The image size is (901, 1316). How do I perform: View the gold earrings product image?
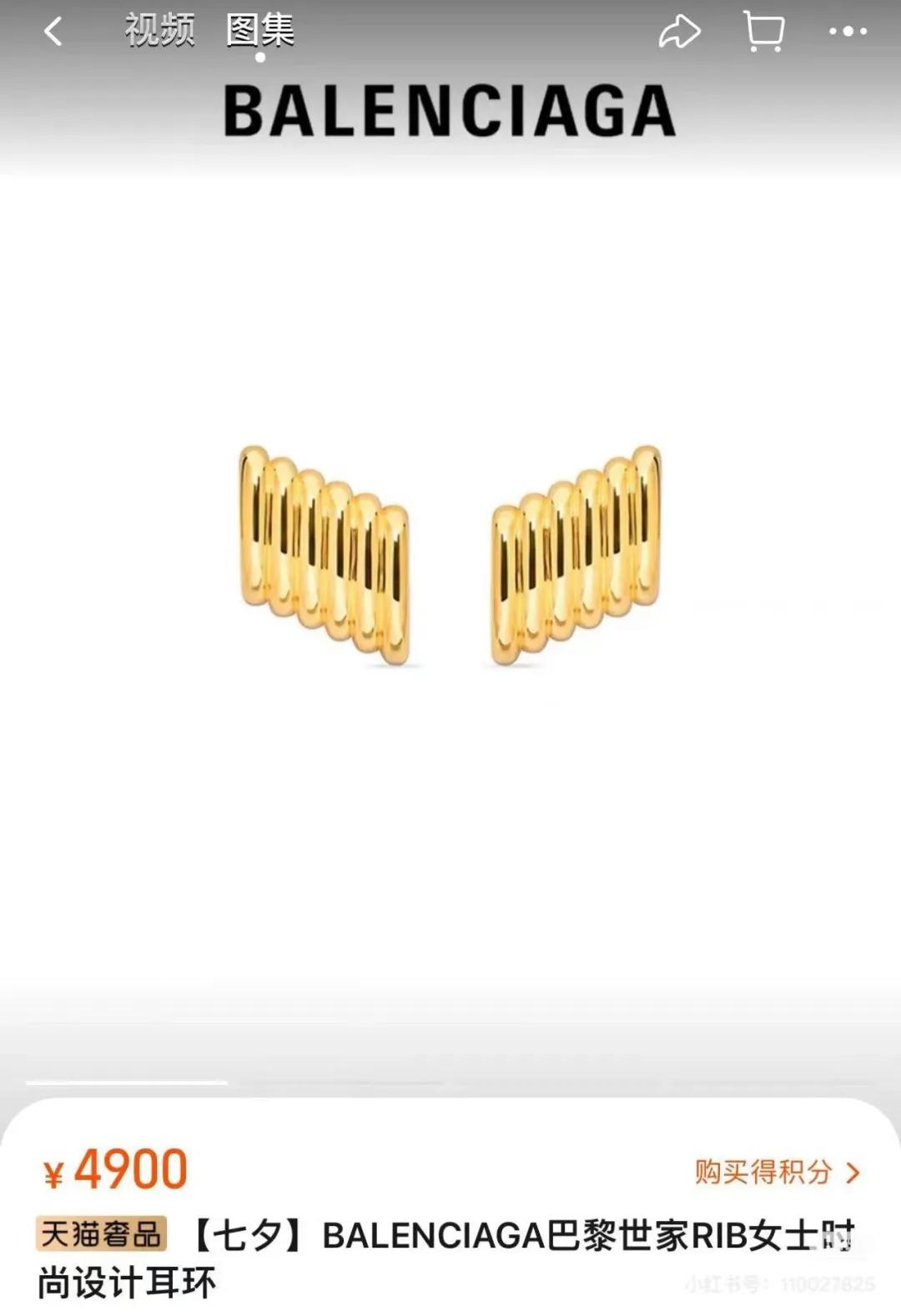coord(450,556)
